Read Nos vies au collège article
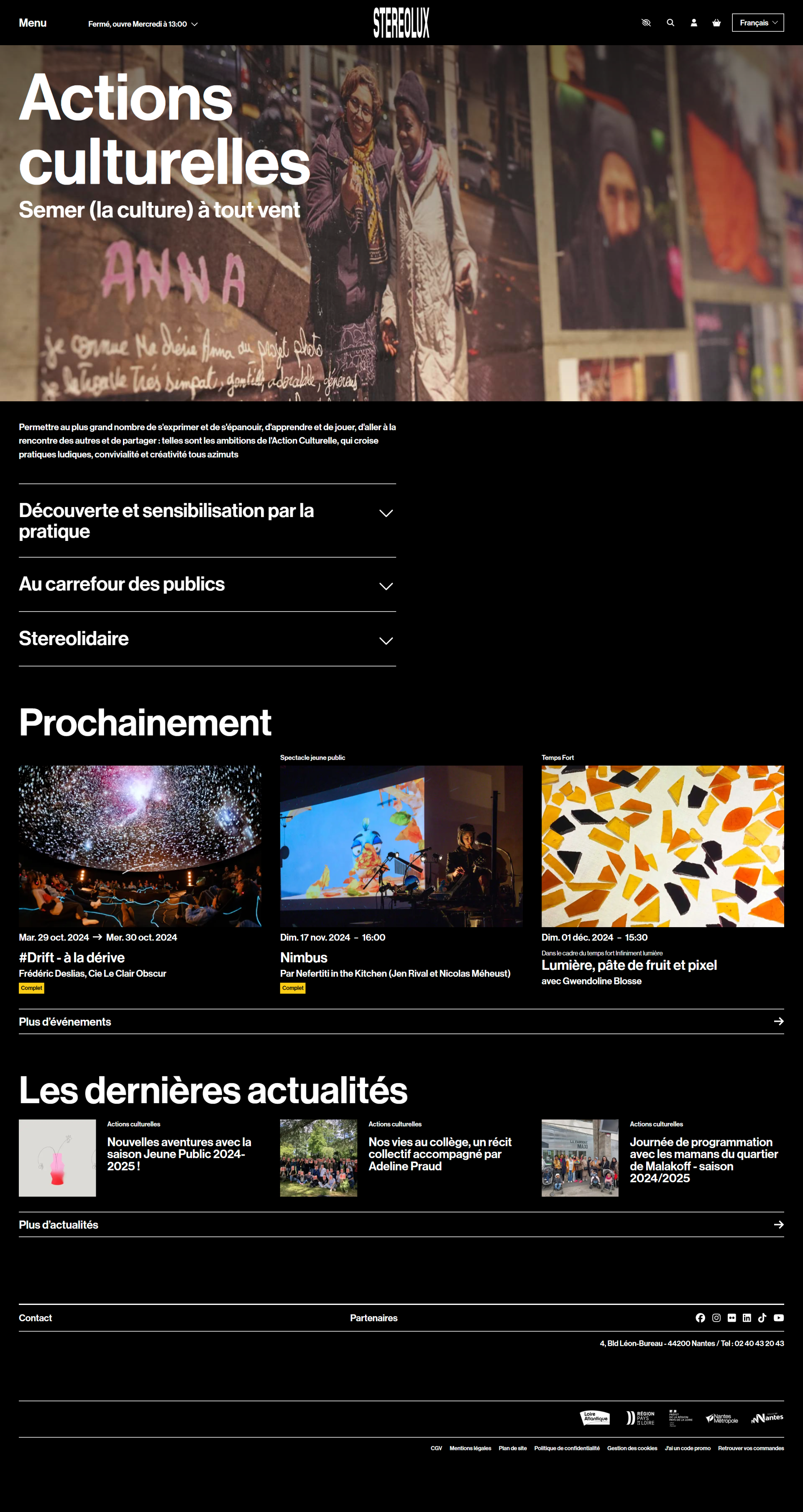The width and height of the screenshot is (803, 1512). (x=439, y=1153)
